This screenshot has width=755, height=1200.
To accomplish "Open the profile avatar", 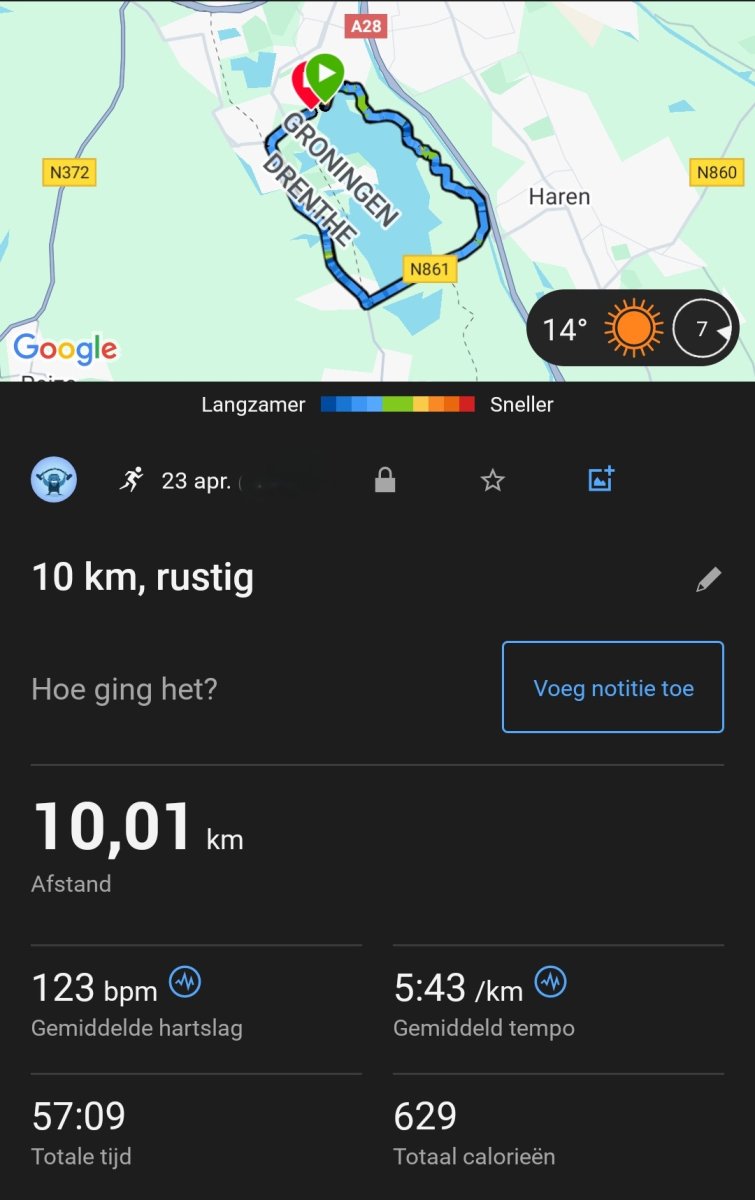I will (x=54, y=480).
